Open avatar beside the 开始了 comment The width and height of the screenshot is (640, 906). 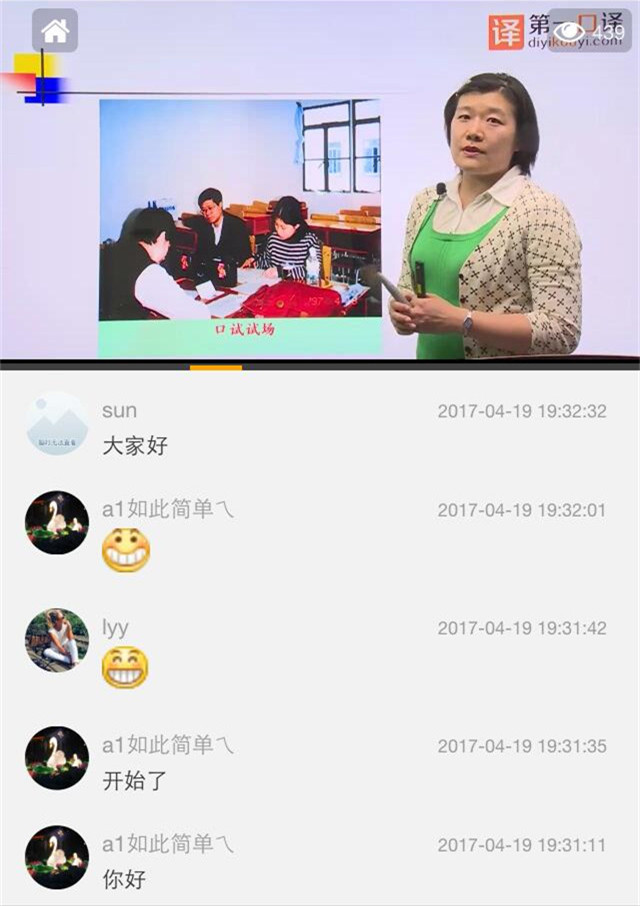[56, 758]
